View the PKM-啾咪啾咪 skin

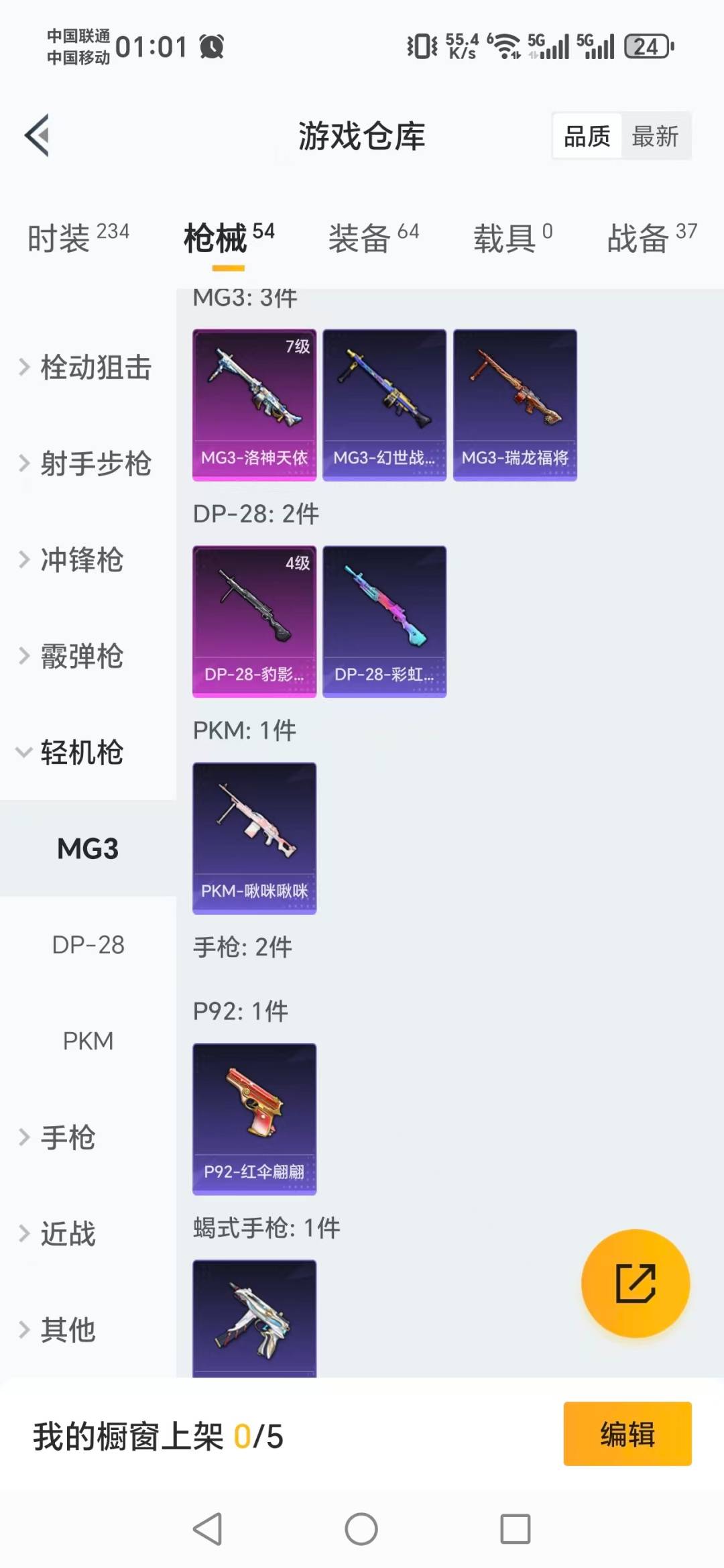pos(254,838)
